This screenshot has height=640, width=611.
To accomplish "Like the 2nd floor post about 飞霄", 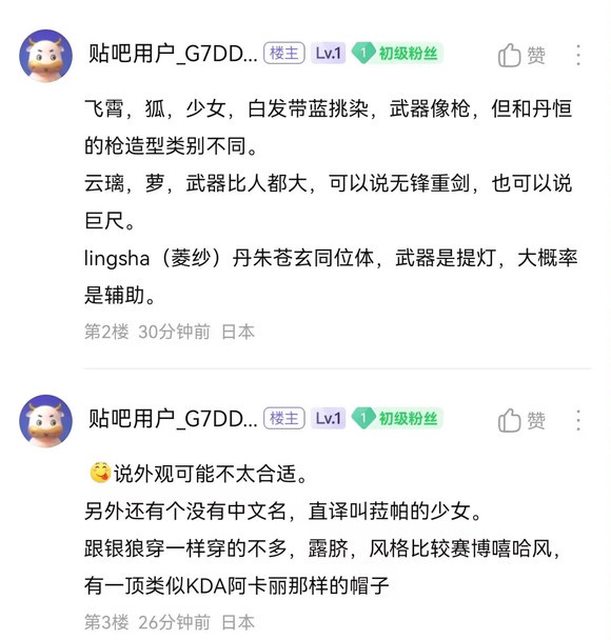I will coord(522,54).
